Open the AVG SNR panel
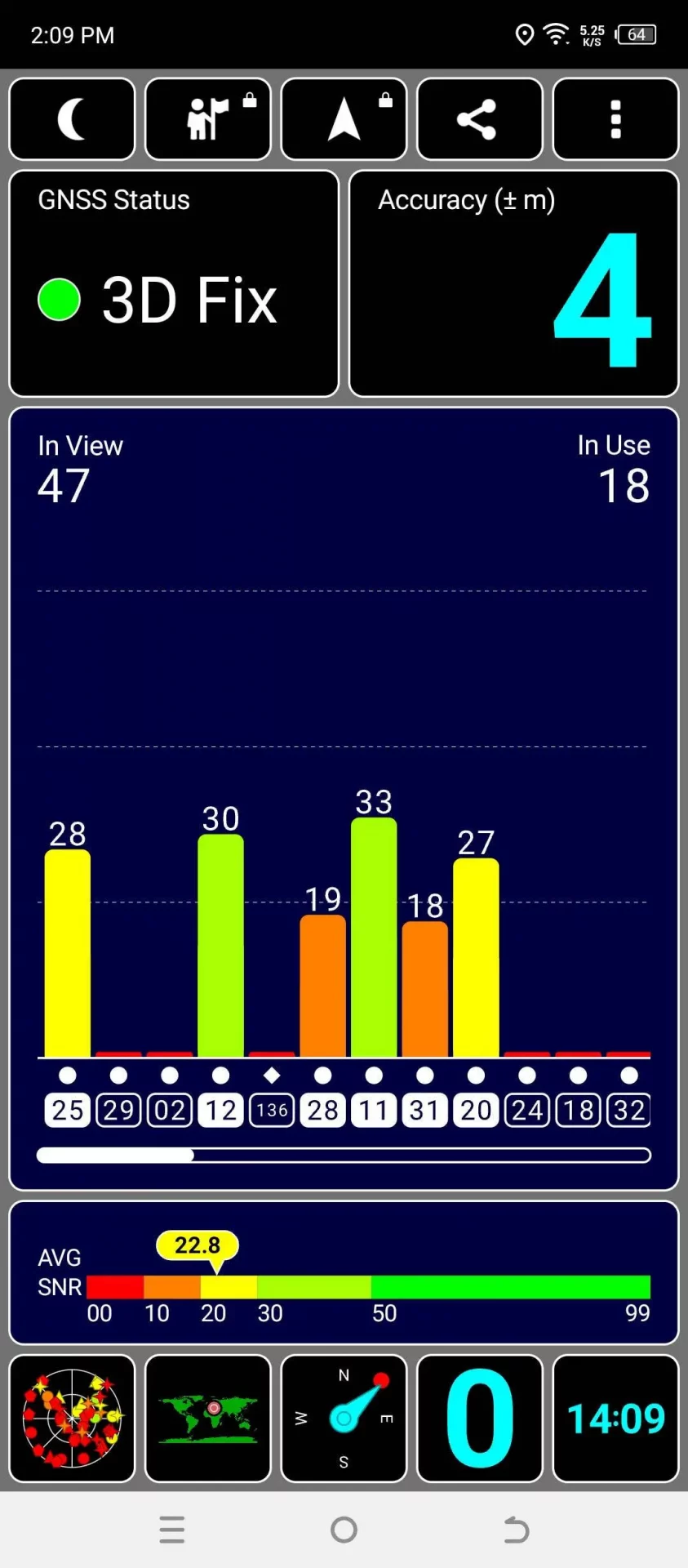Screen dimensions: 688x1568 [344, 1272]
